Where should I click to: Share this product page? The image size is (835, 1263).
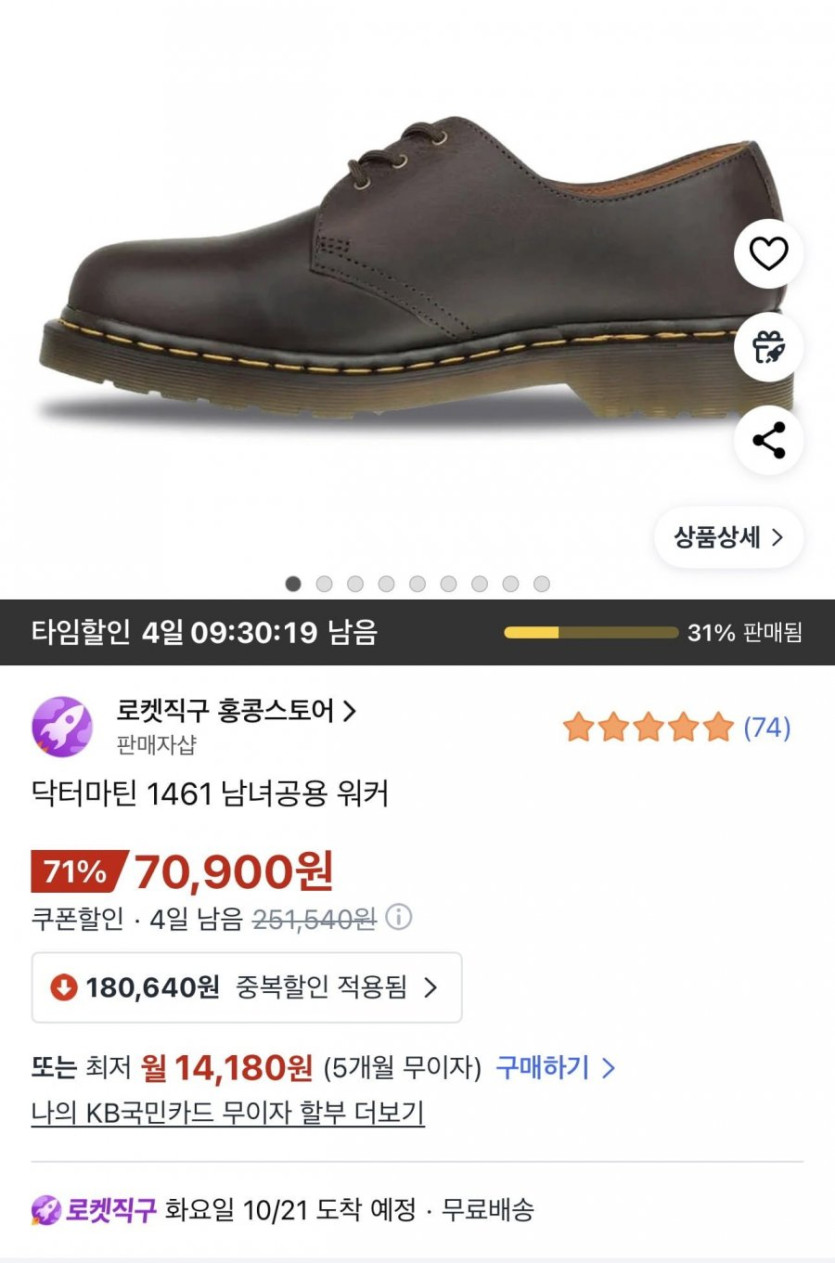point(768,440)
